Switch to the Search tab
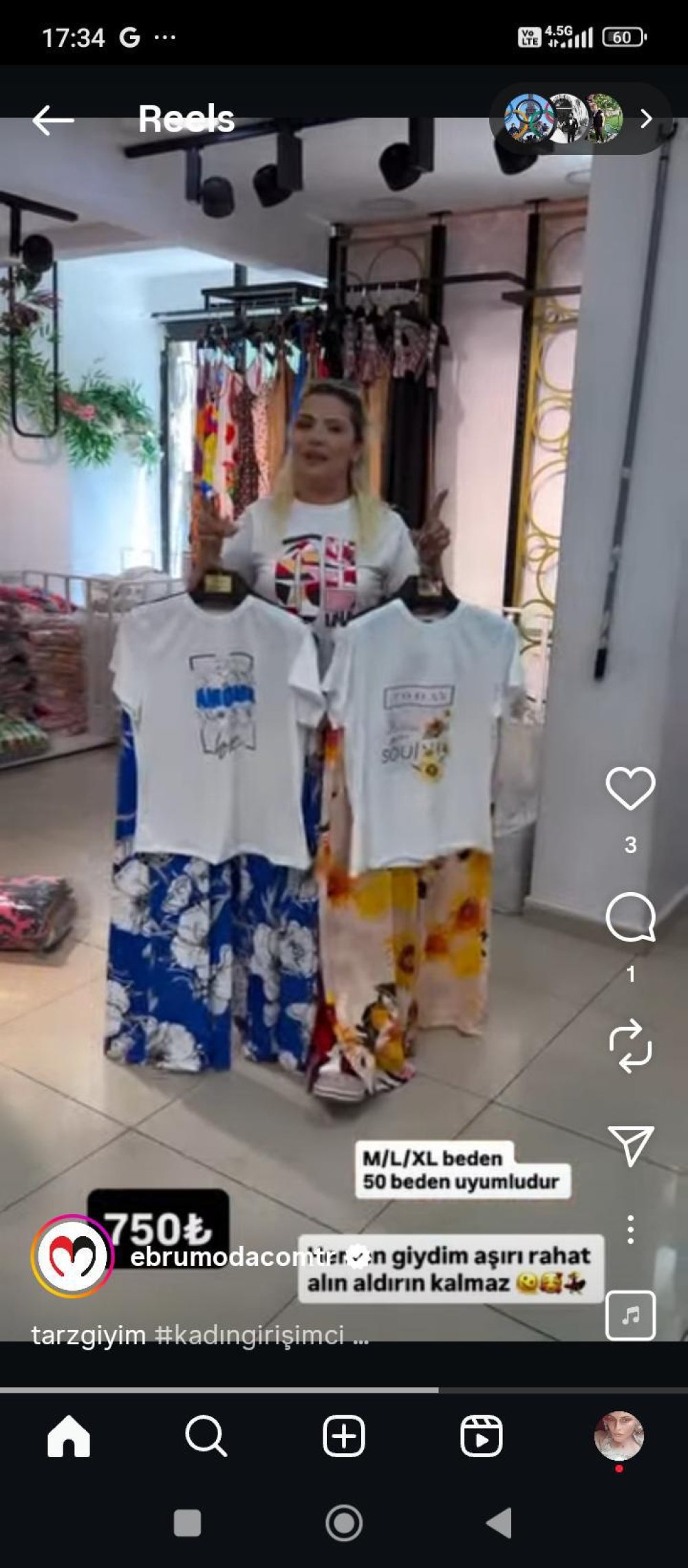688x1568 pixels. 206,1437
